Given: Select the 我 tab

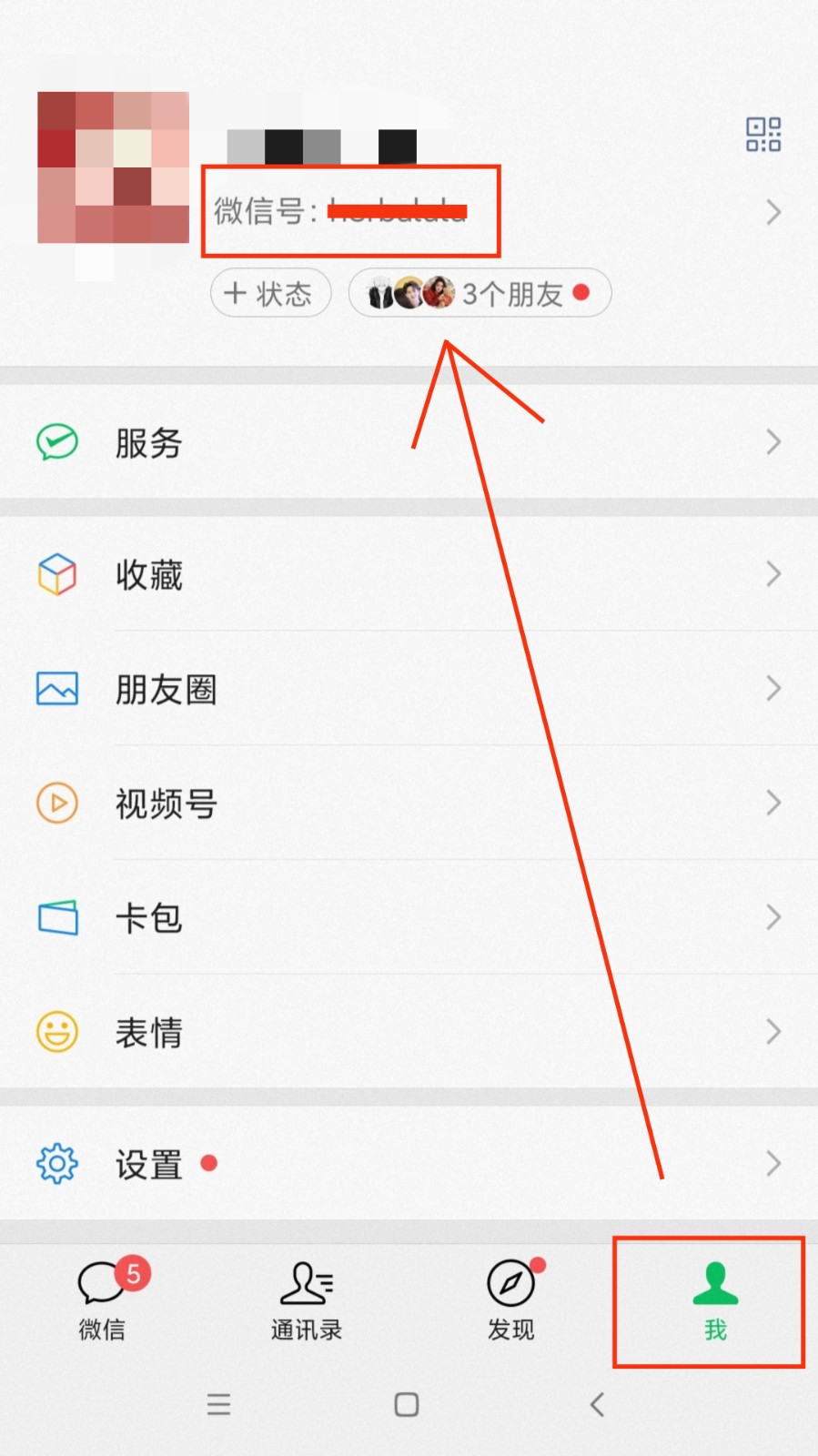Looking at the screenshot, I should click(x=715, y=1301).
